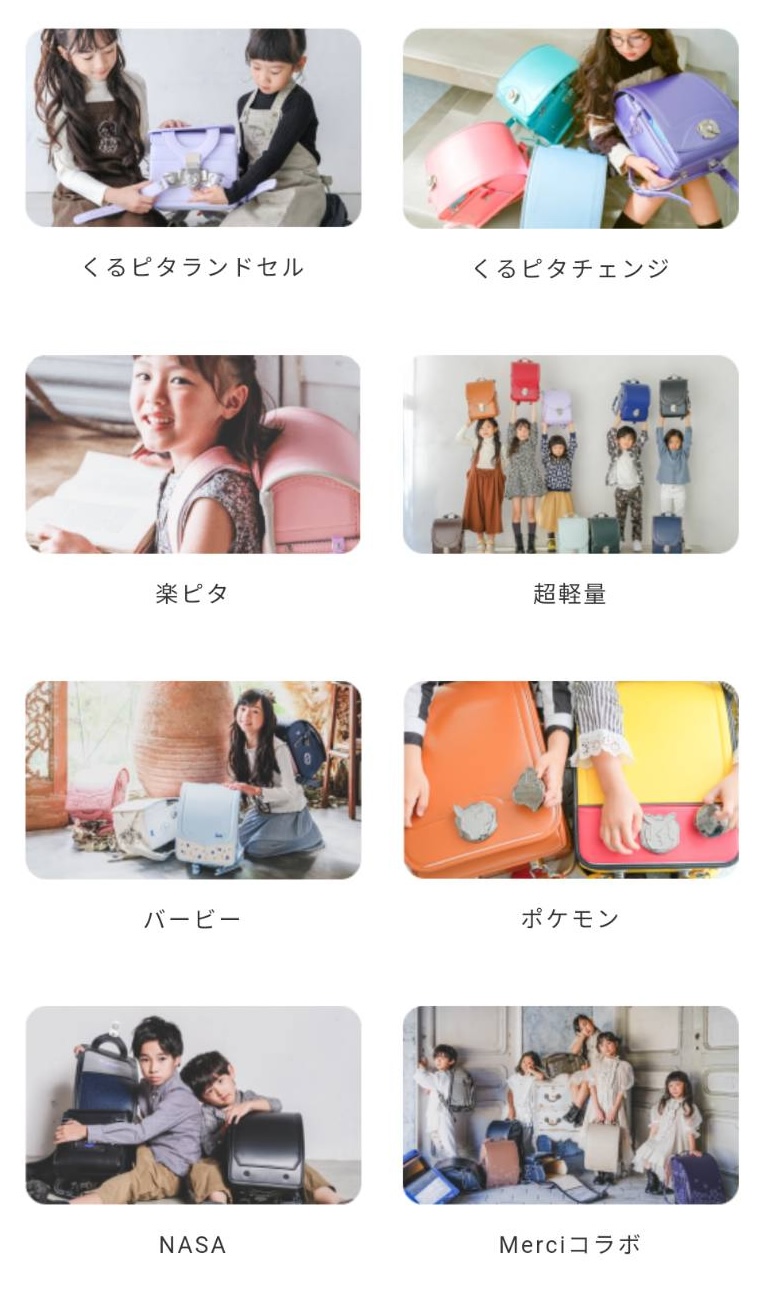Browse the バービー collection tile

(x=193, y=780)
